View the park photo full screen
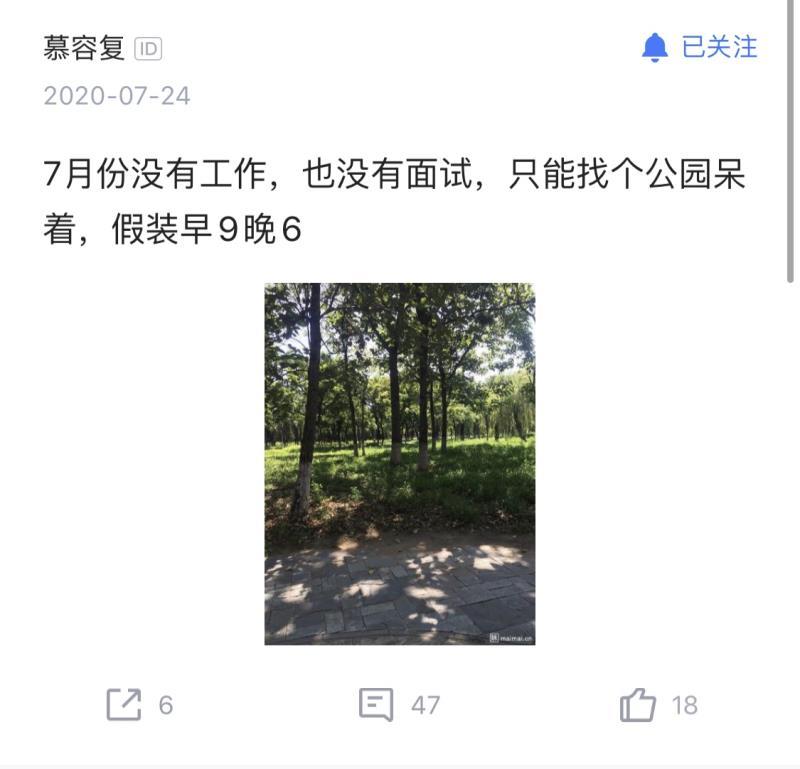The width and height of the screenshot is (800, 769). pyautogui.click(x=399, y=463)
